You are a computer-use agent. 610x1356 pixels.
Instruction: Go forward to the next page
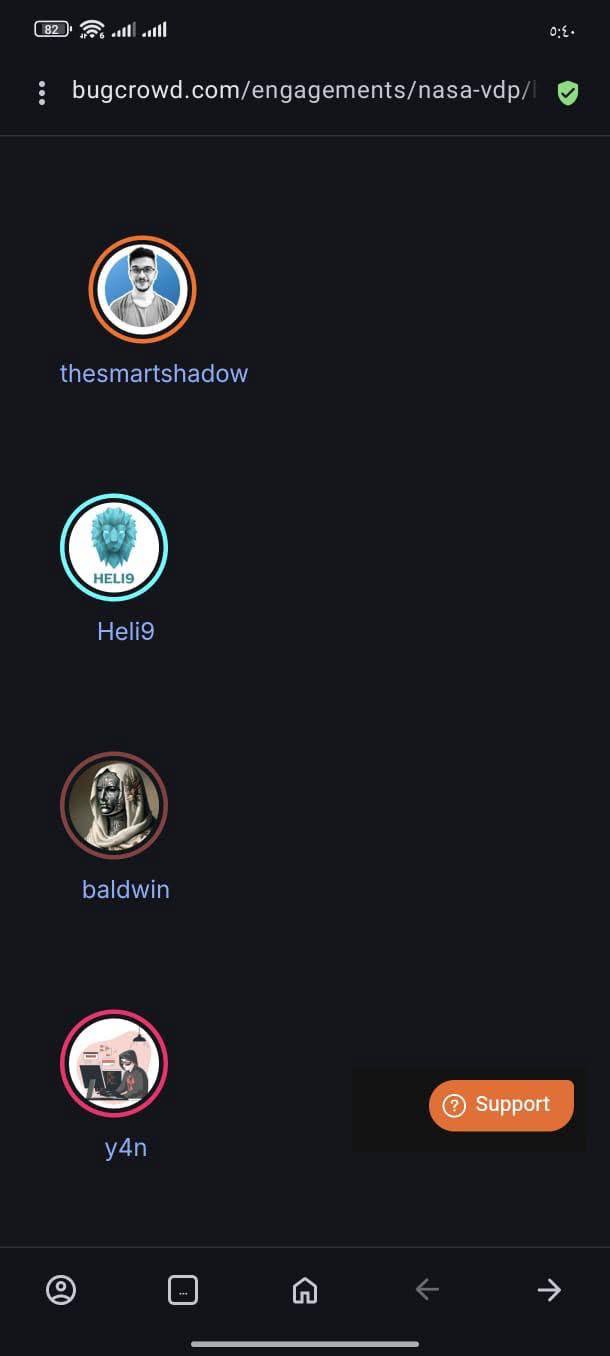(549, 1290)
